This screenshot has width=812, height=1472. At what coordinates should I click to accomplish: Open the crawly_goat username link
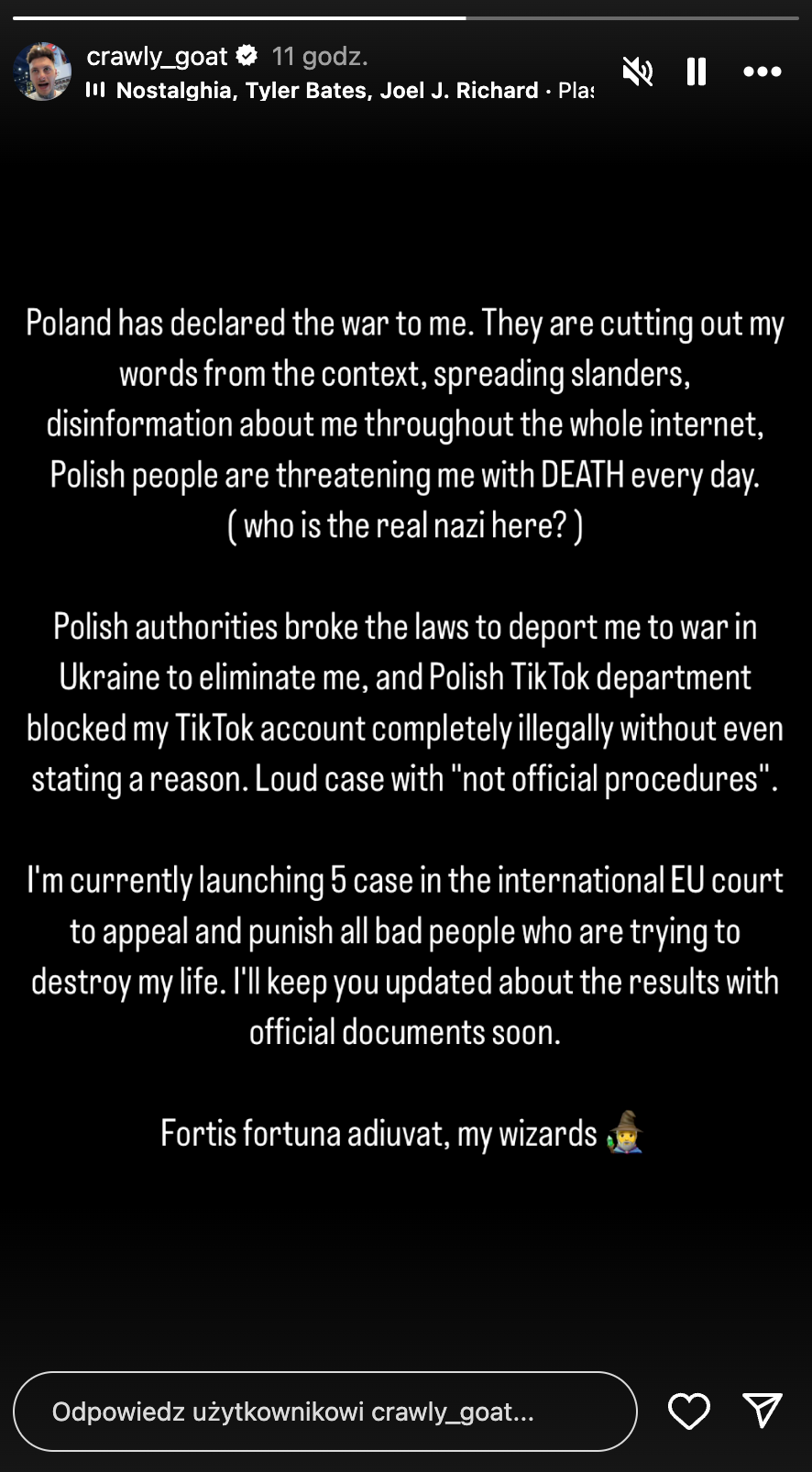pos(157,57)
